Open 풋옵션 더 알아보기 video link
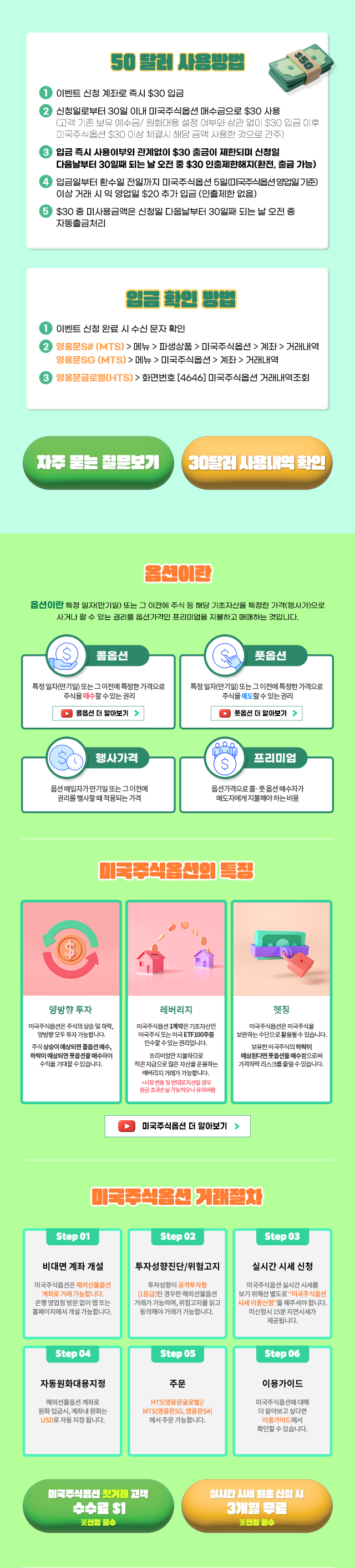The image size is (355, 1568). [256, 713]
